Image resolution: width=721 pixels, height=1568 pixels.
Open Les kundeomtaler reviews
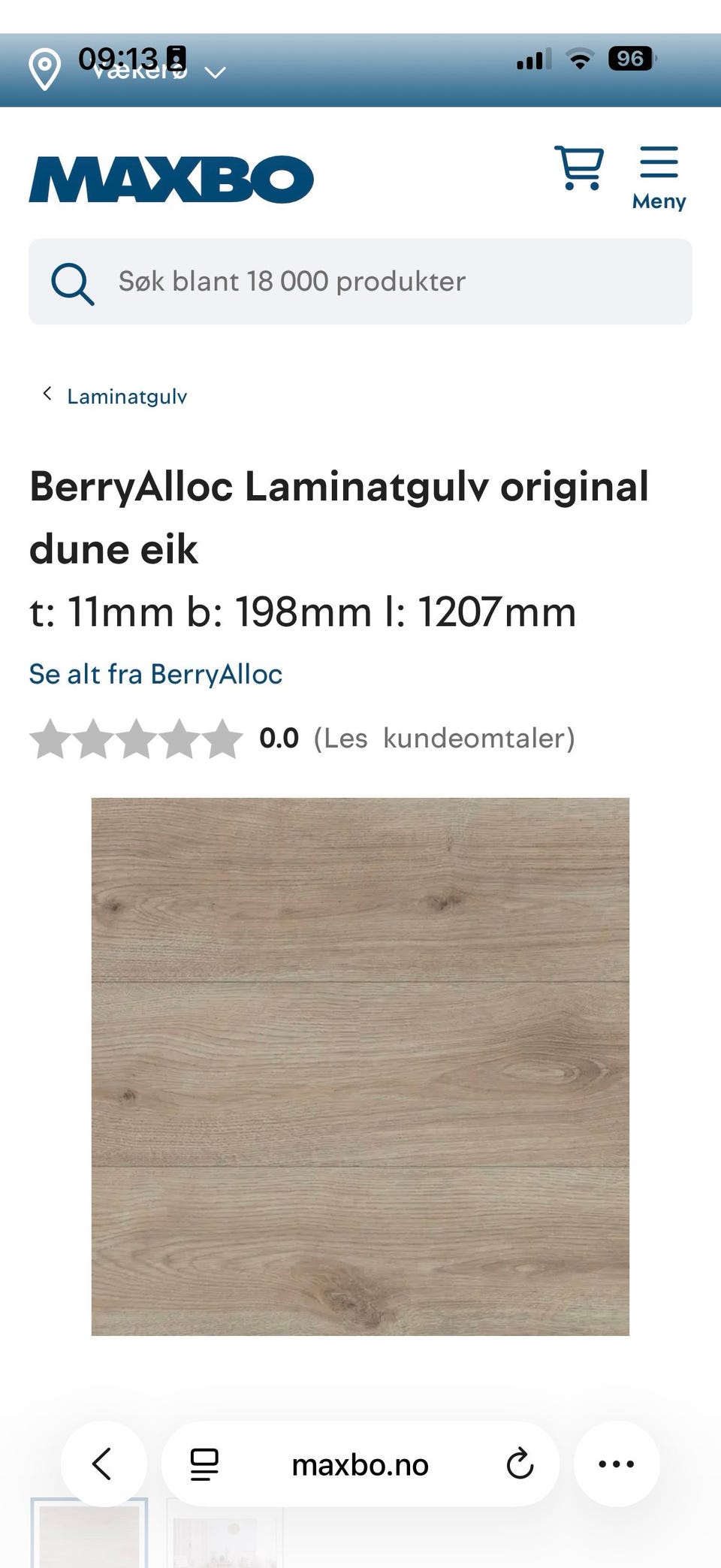click(x=445, y=739)
